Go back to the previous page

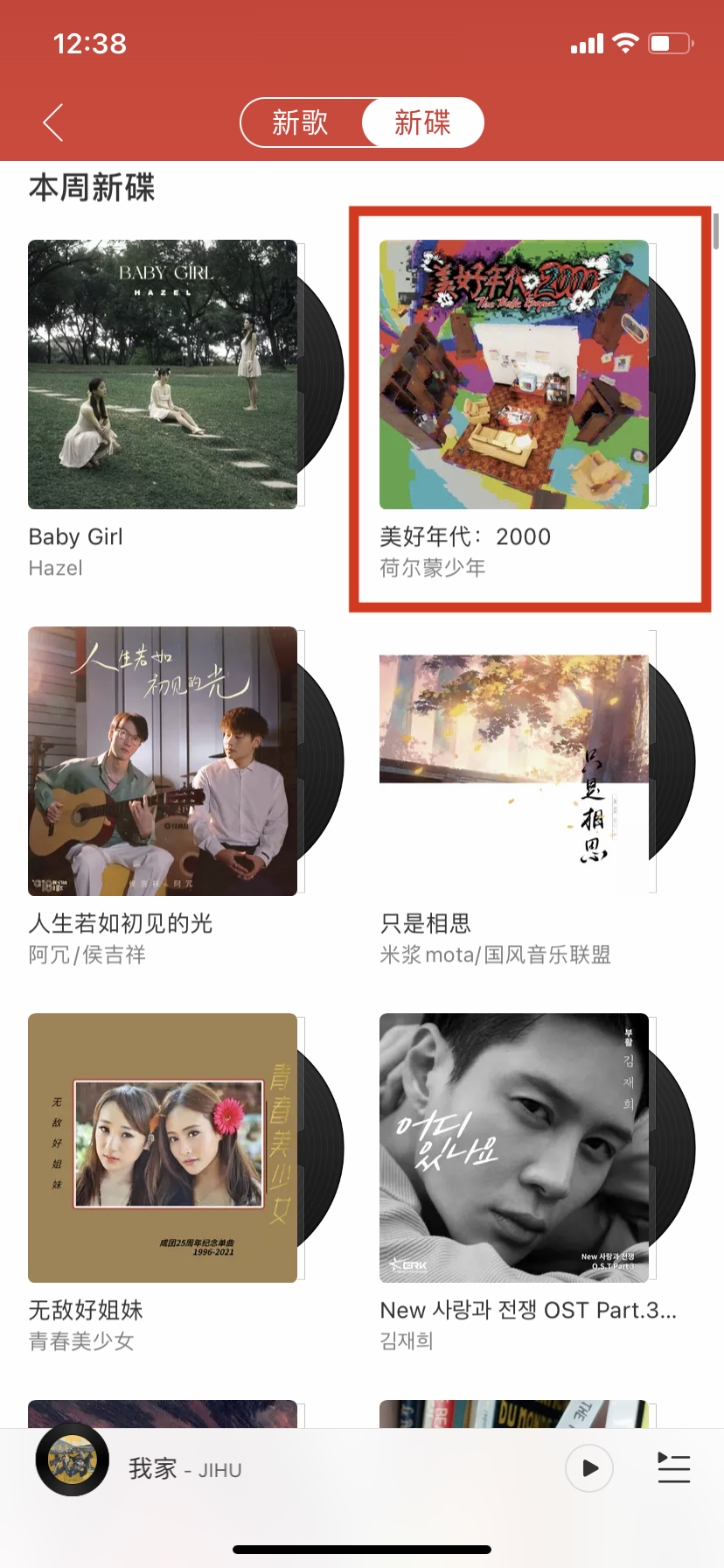tap(53, 122)
